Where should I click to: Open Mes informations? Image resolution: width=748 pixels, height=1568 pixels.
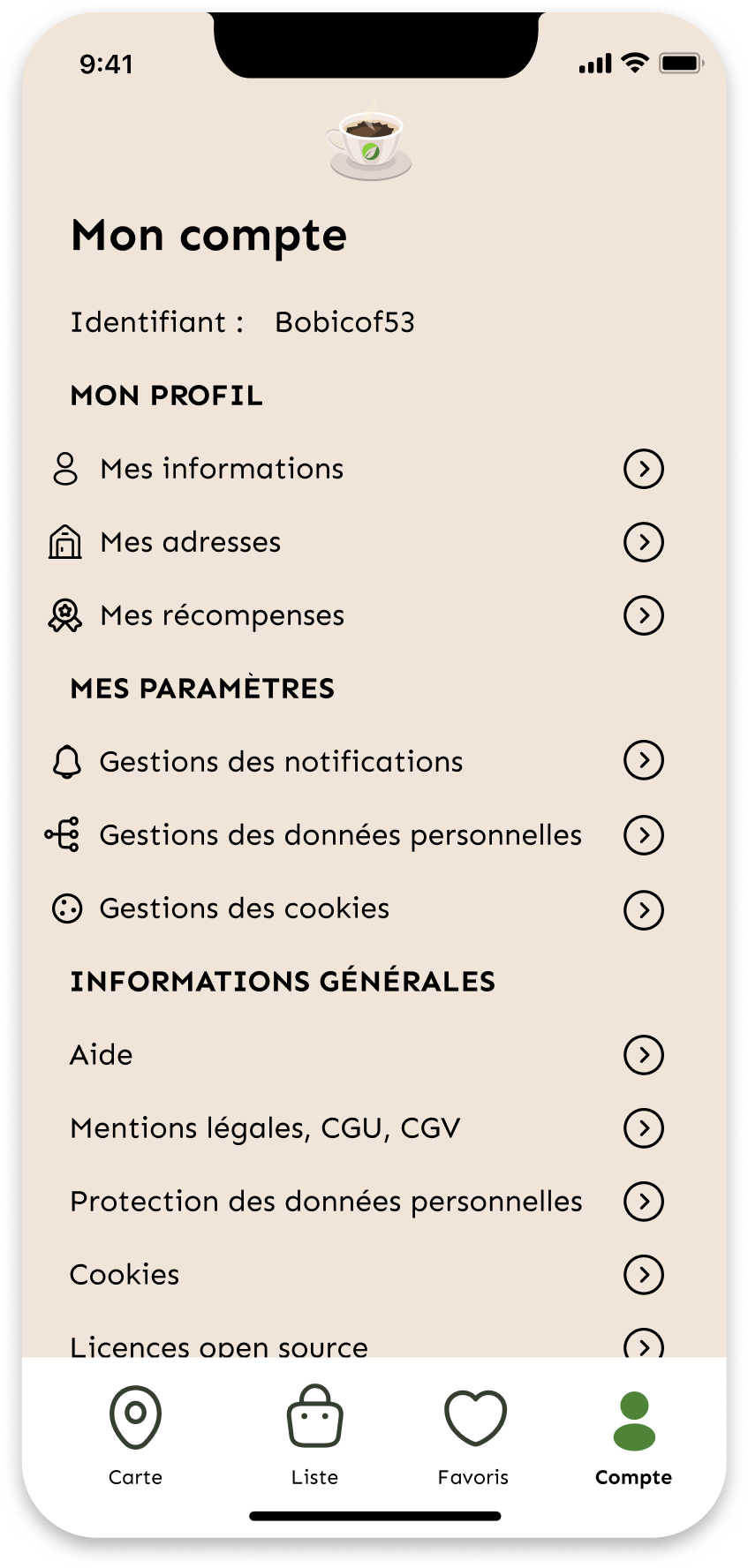[x=221, y=469]
